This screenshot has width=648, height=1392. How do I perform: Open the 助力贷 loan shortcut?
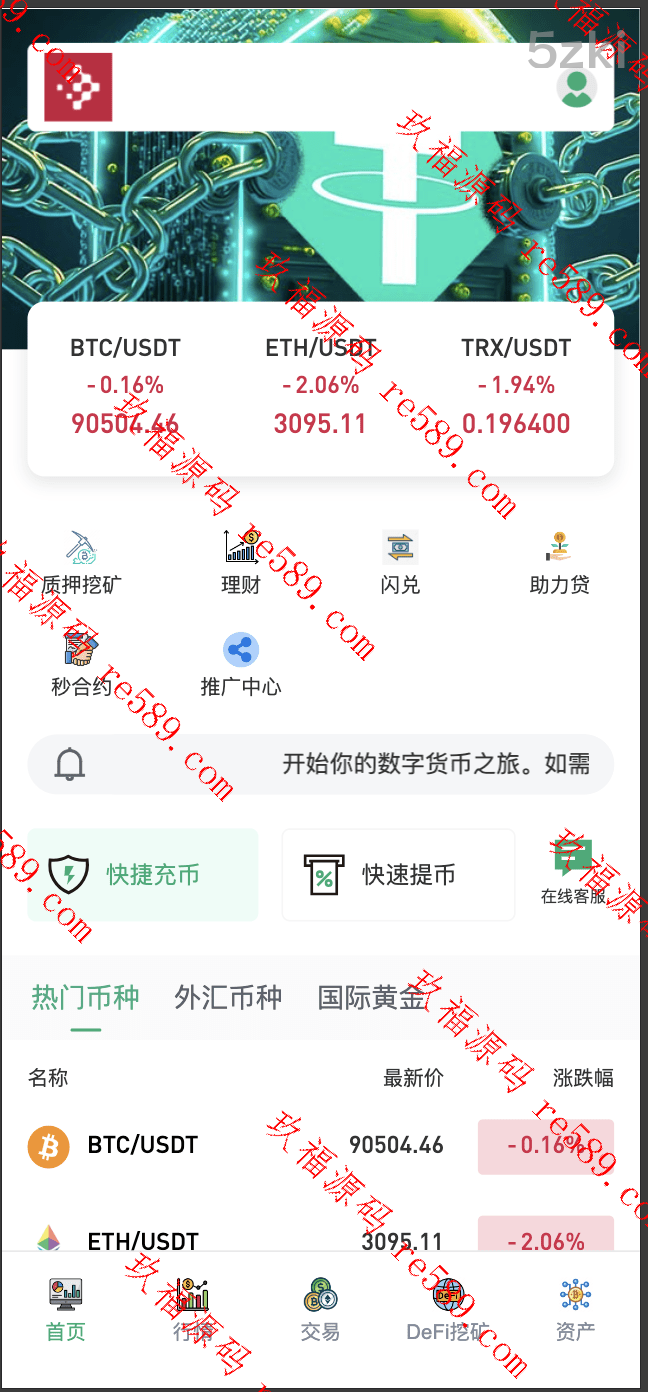(x=559, y=563)
